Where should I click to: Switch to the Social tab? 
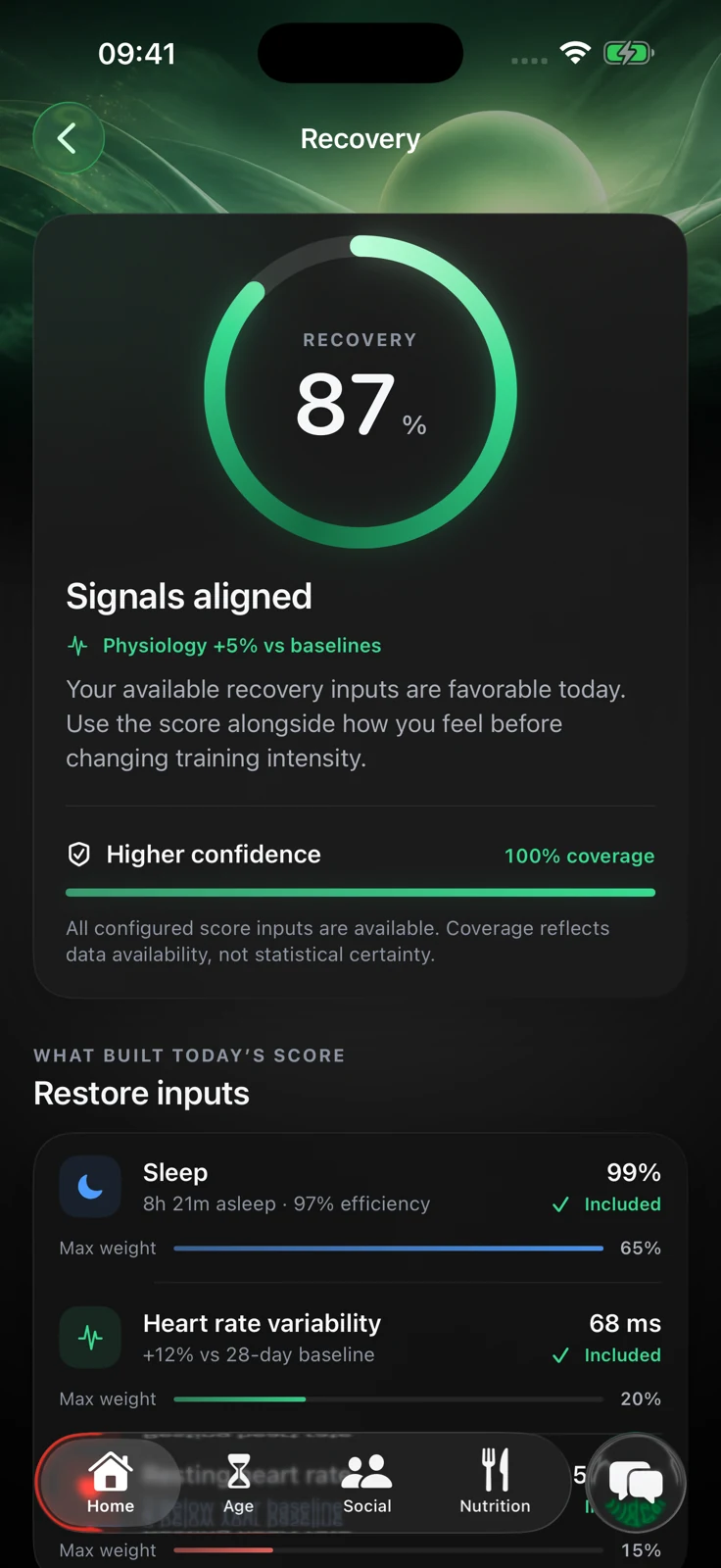(367, 1483)
